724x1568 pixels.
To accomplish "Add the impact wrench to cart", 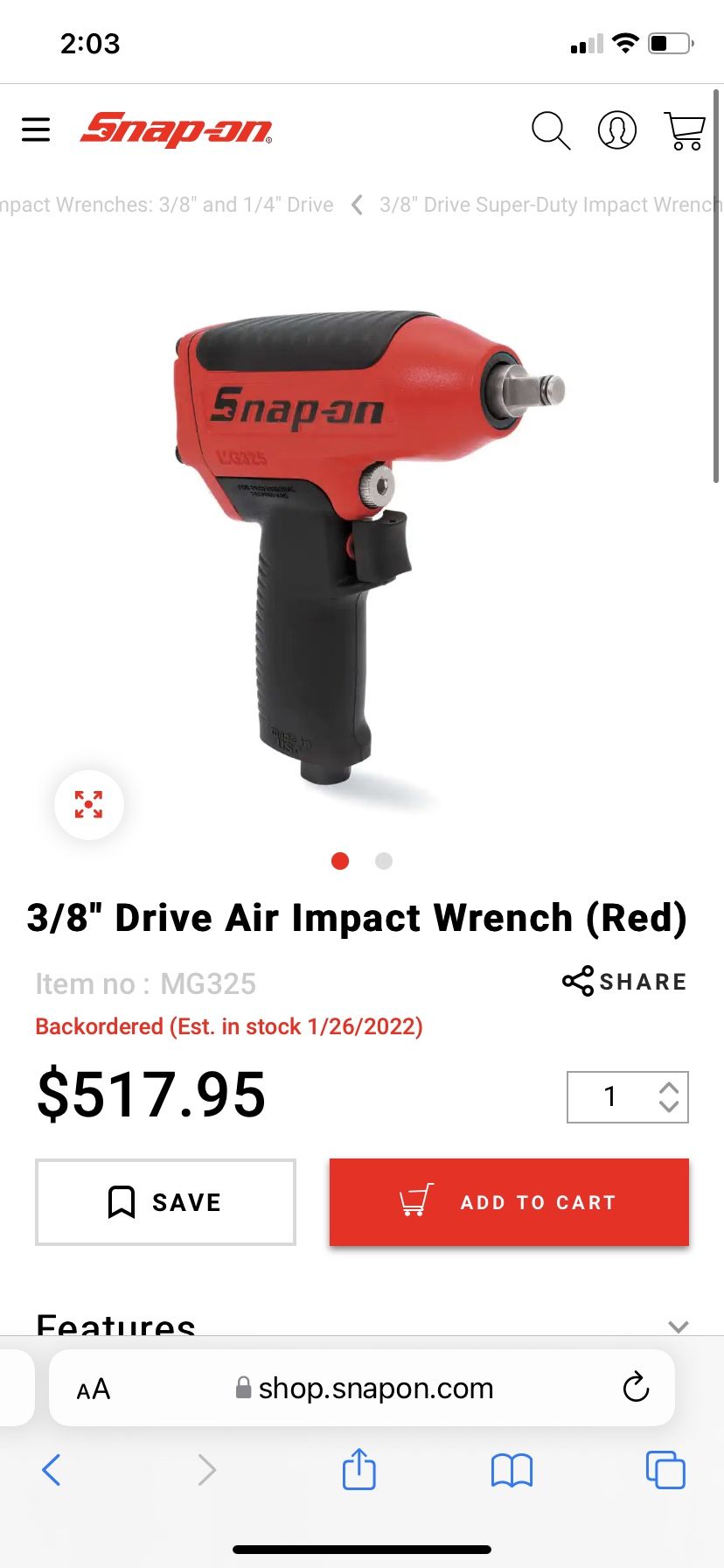I will [510, 1201].
